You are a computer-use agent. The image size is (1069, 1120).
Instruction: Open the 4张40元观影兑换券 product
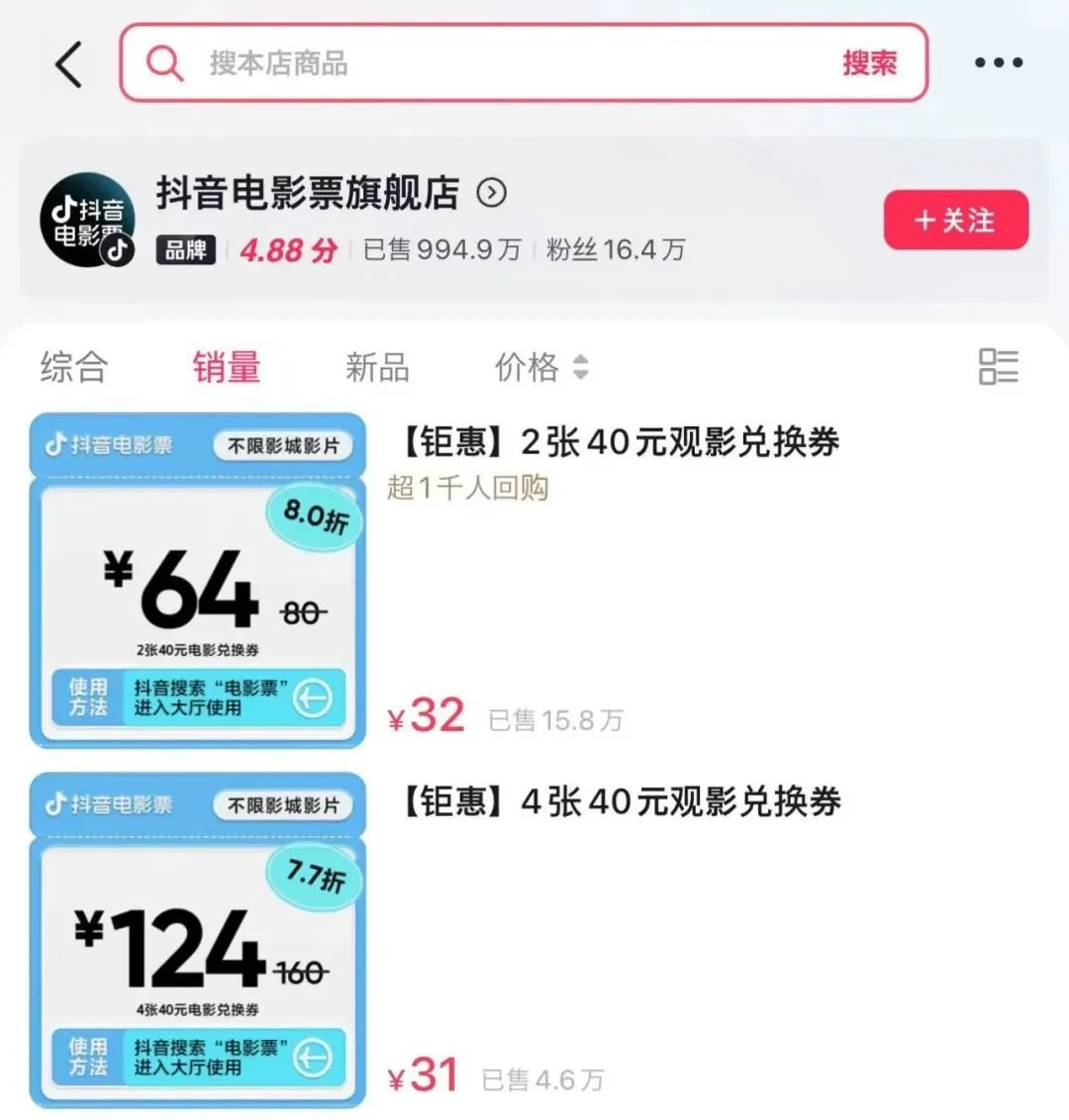pyautogui.click(x=620, y=801)
